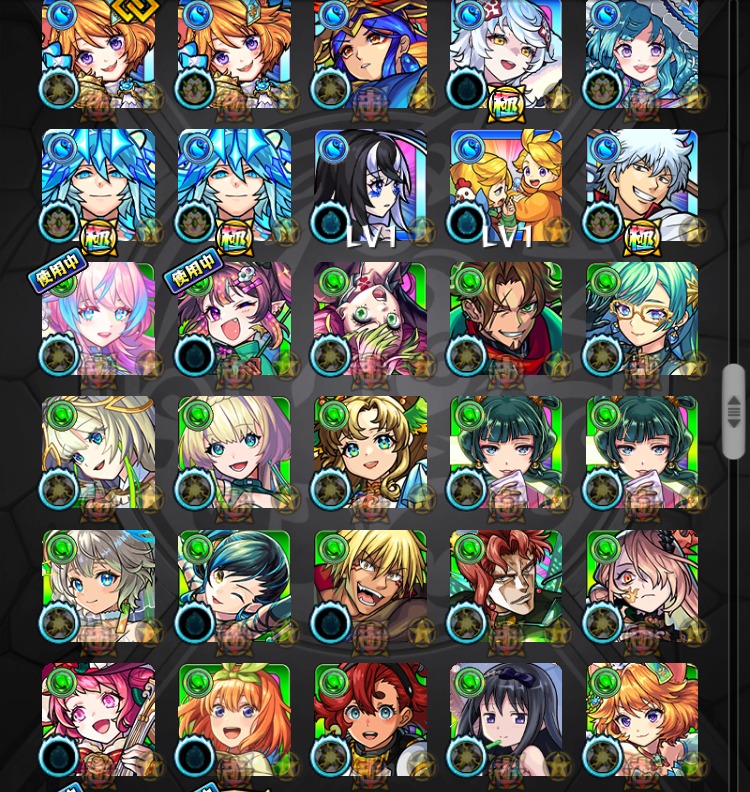The height and width of the screenshot is (792, 750).
Task: Open the white-haired character with flower hairpin
Action: point(506,52)
